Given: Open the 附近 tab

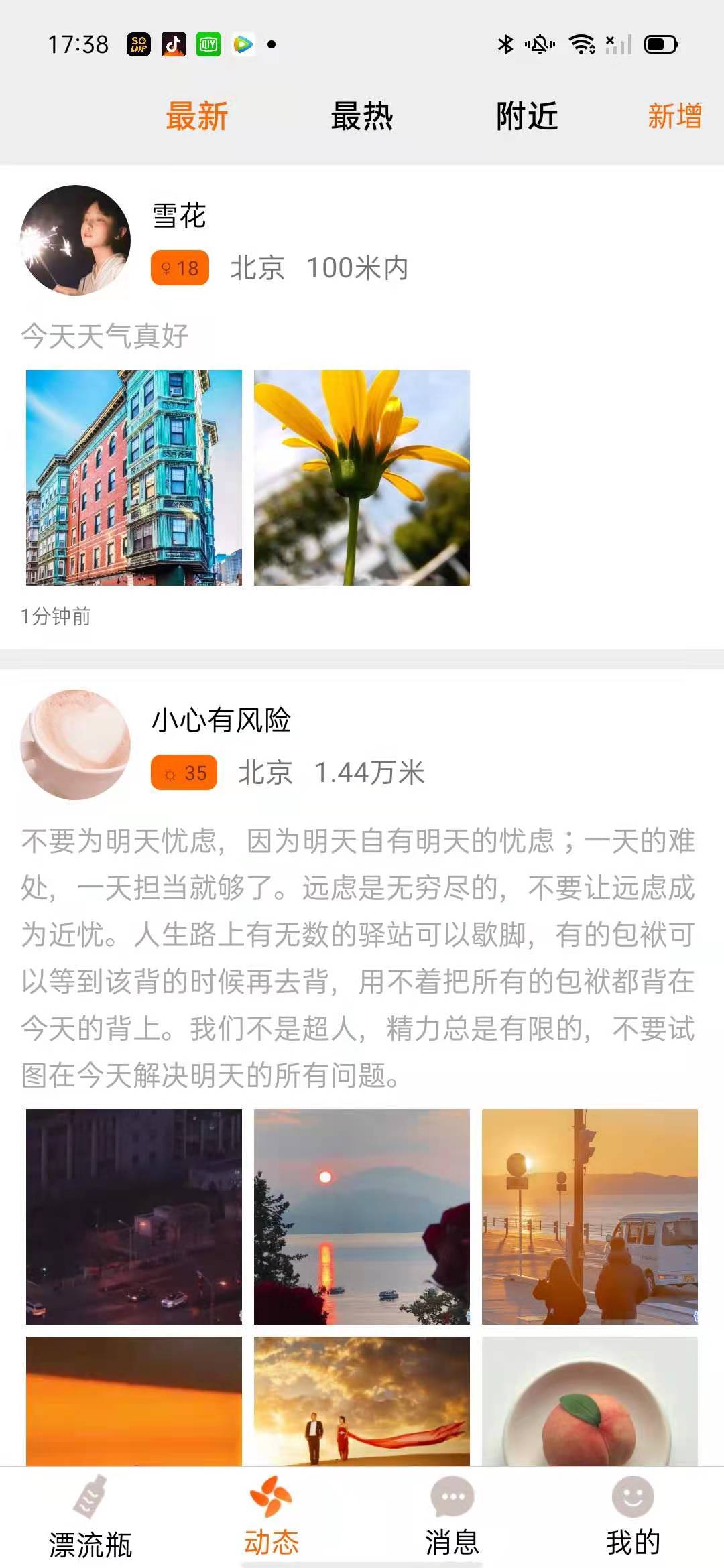Looking at the screenshot, I should pos(527,116).
